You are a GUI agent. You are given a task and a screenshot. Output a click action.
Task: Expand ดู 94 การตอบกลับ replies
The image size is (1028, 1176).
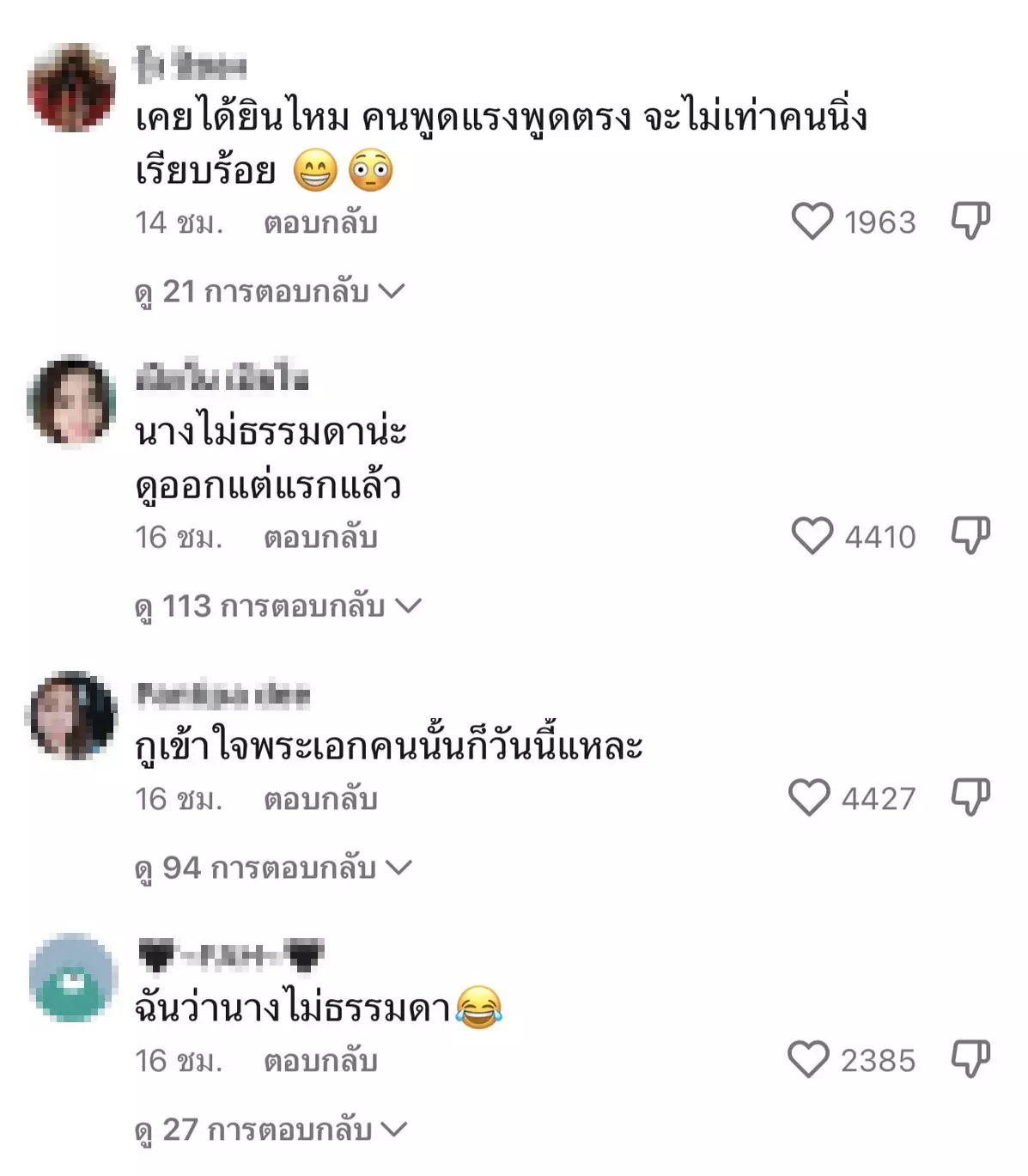tap(273, 868)
